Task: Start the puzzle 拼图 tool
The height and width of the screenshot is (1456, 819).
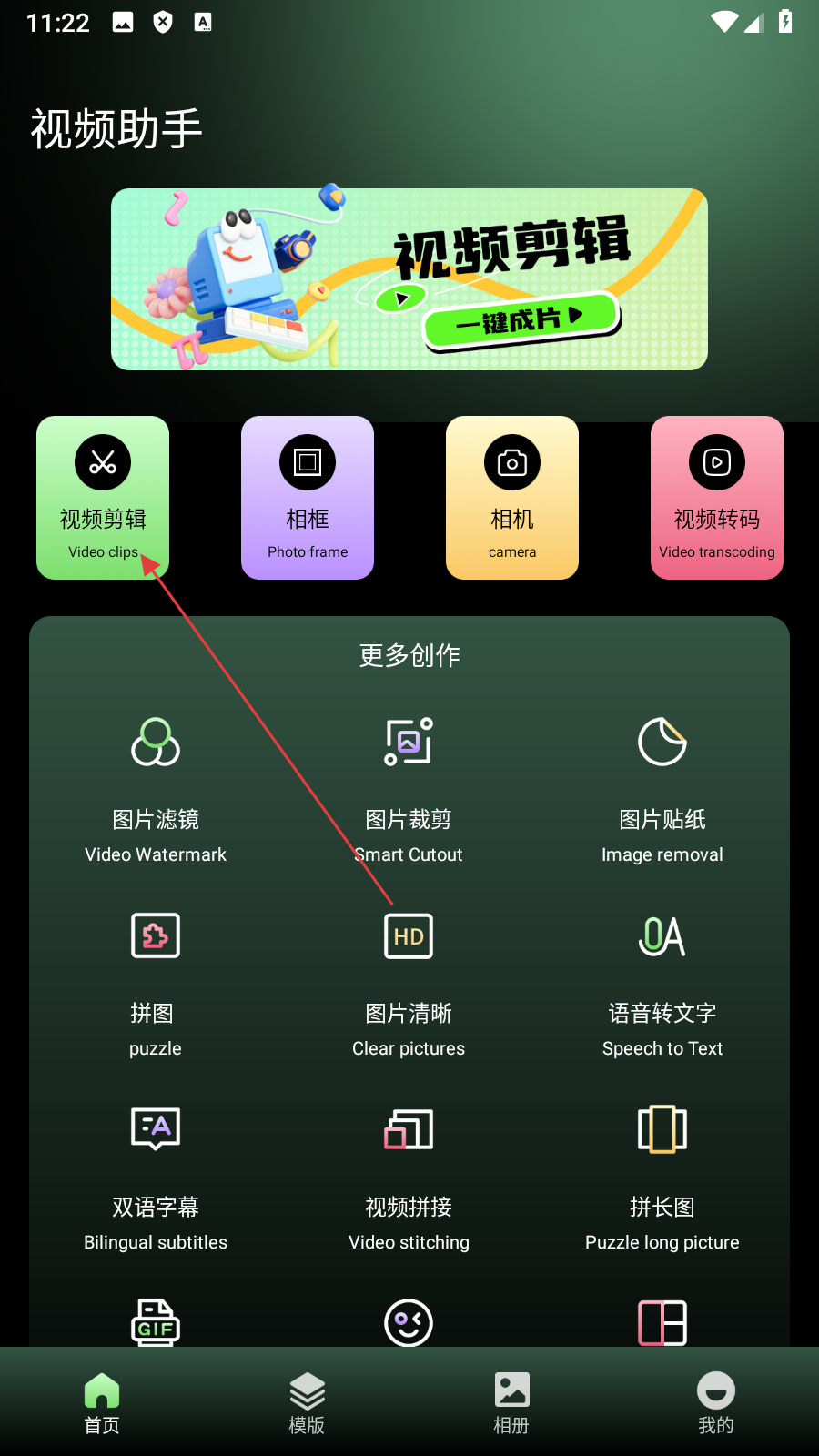Action: click(x=156, y=984)
